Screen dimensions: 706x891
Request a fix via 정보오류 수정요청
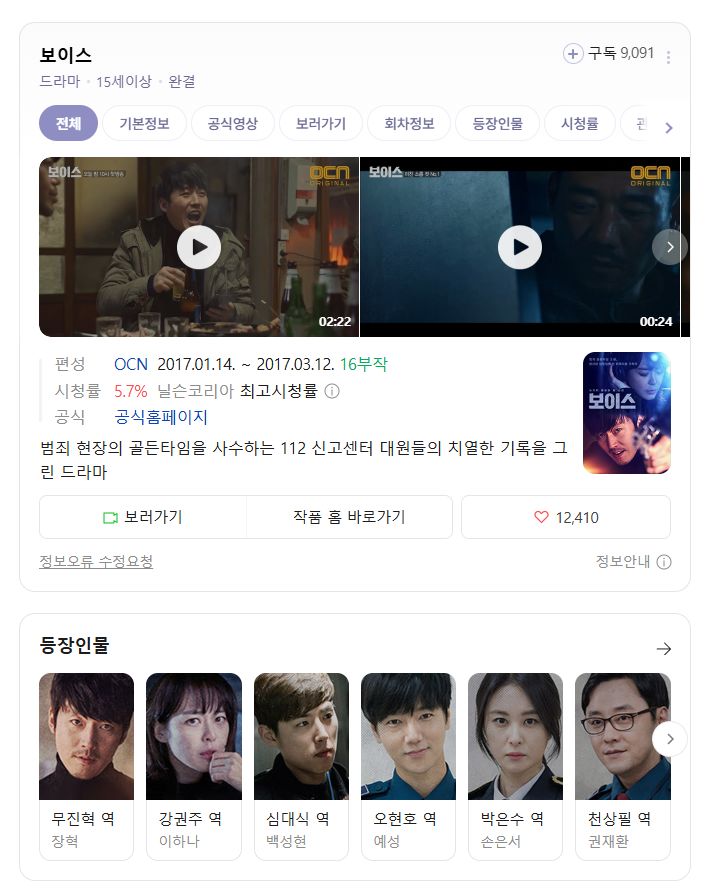(x=96, y=562)
